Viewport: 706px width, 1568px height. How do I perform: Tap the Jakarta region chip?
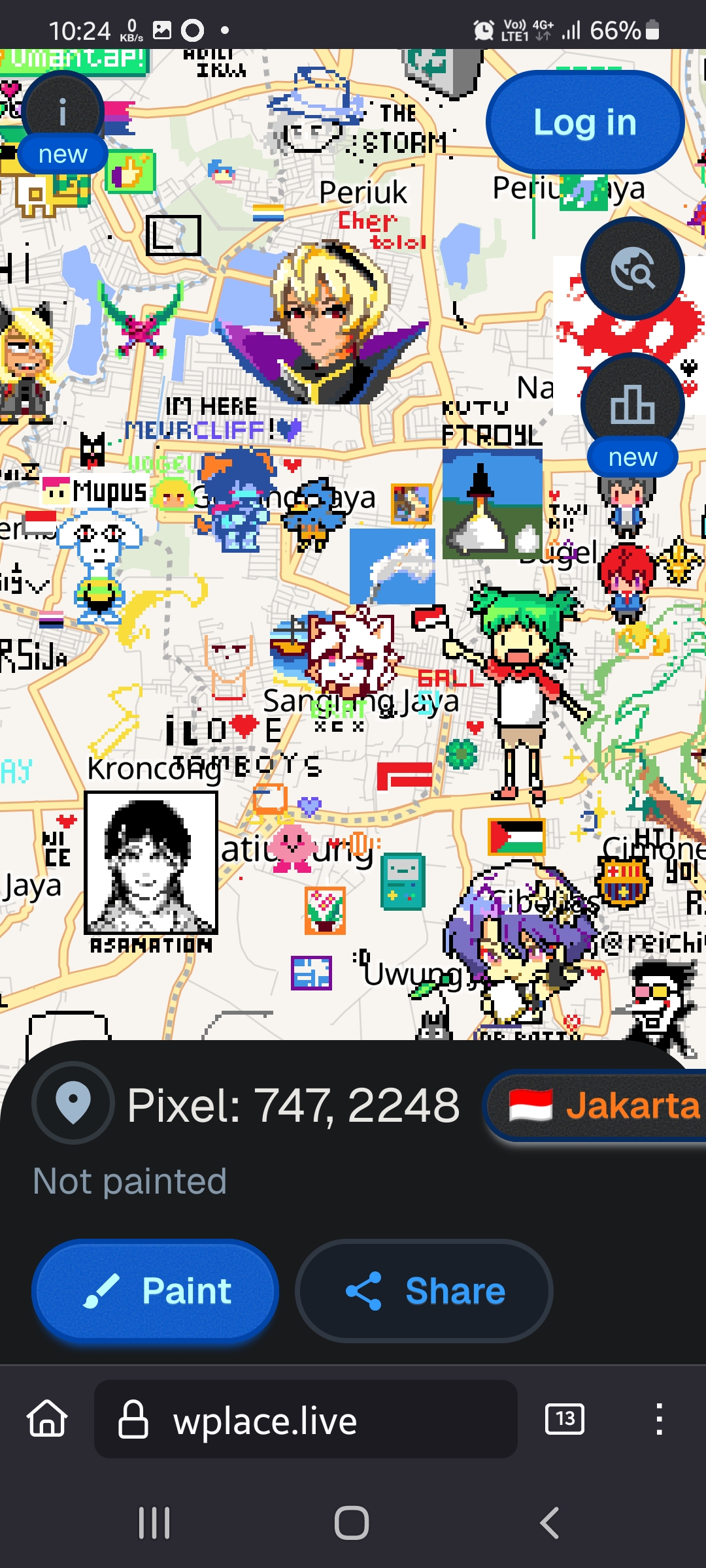(x=596, y=1105)
